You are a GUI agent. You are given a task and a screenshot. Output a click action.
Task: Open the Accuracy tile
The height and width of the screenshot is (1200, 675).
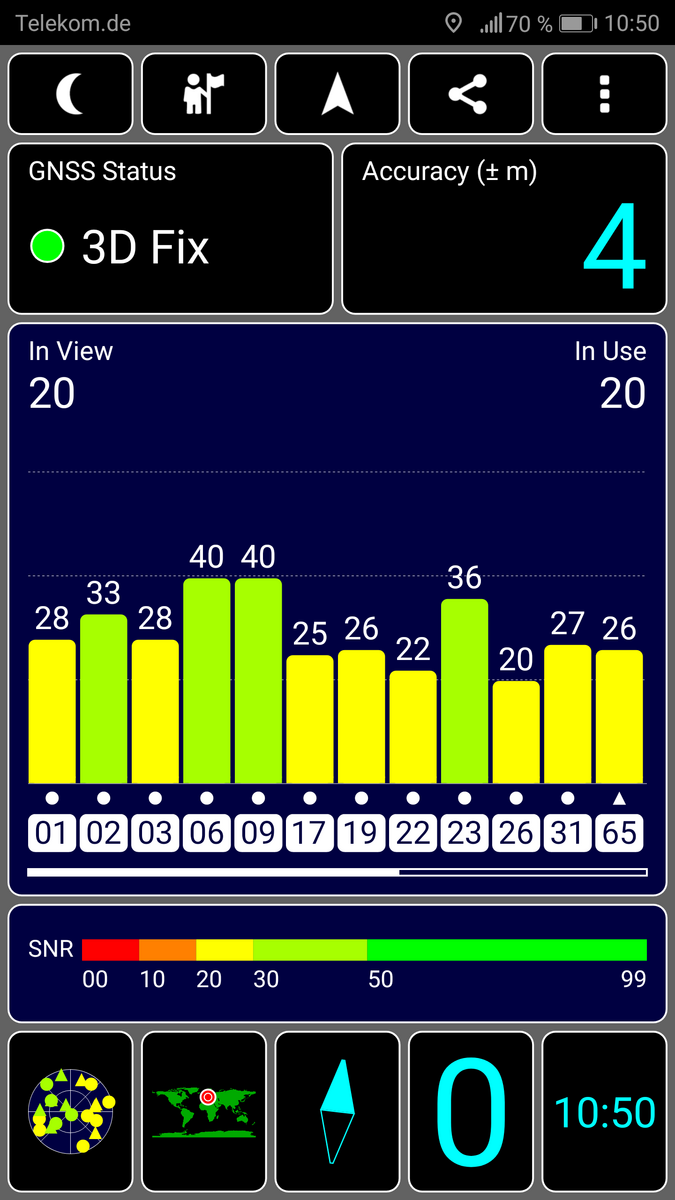[x=504, y=229]
